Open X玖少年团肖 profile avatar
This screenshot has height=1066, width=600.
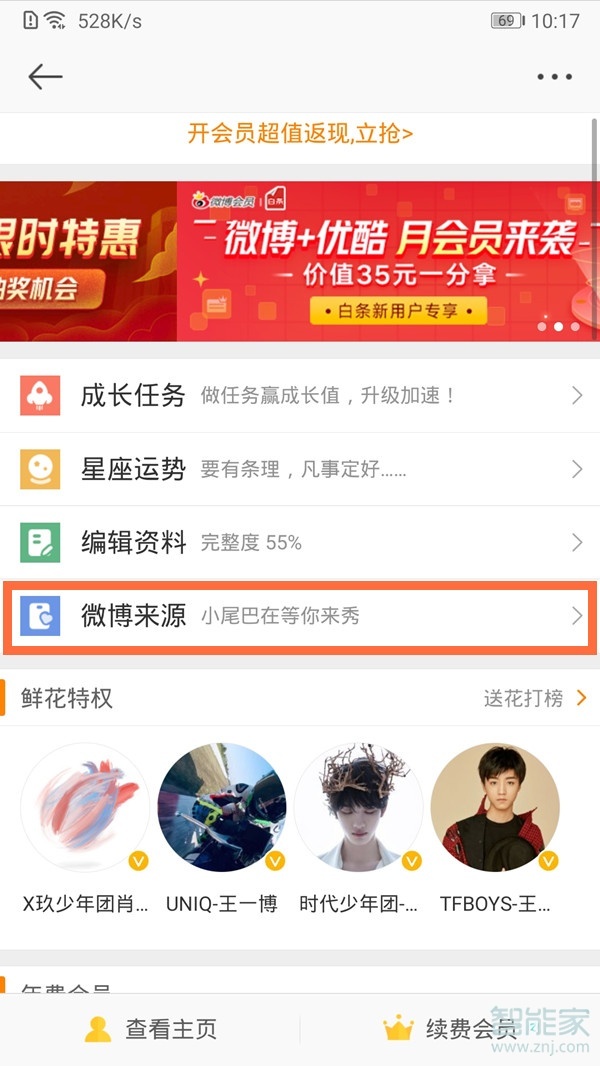tap(85, 808)
